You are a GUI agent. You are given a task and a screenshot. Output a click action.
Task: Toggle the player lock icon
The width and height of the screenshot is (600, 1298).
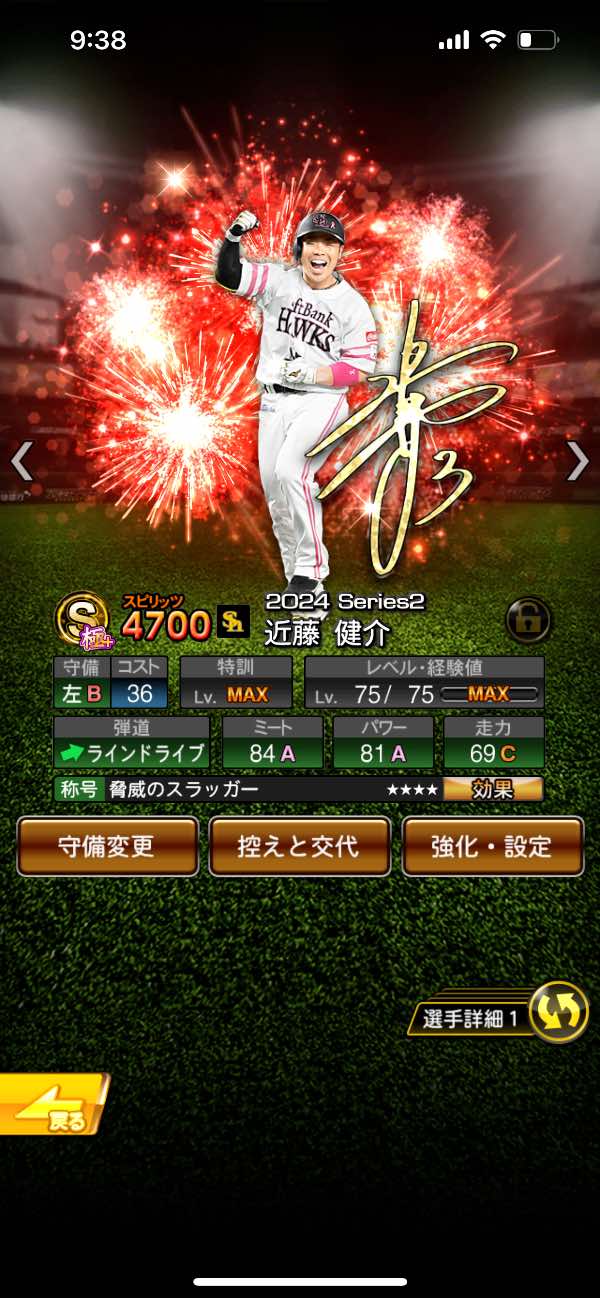[527, 620]
